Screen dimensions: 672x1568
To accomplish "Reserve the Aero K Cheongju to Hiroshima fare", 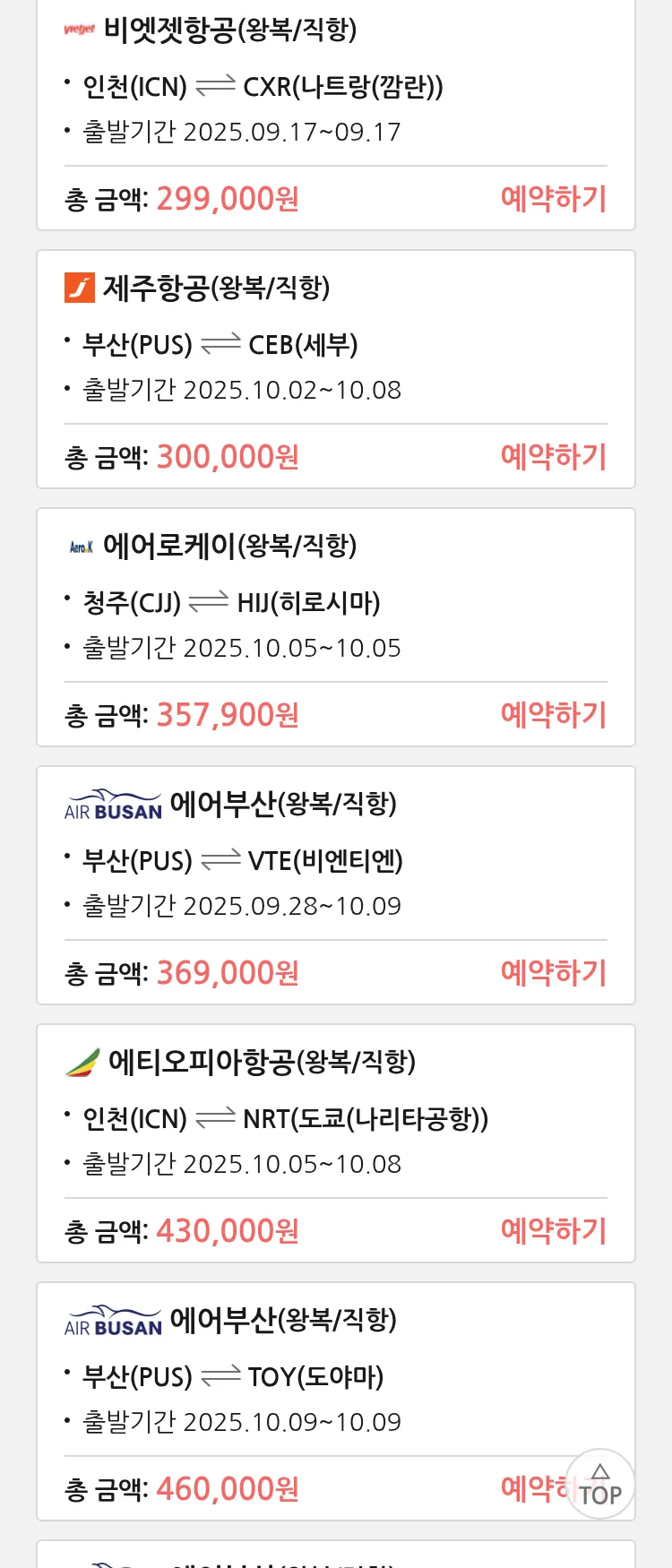I will (553, 714).
